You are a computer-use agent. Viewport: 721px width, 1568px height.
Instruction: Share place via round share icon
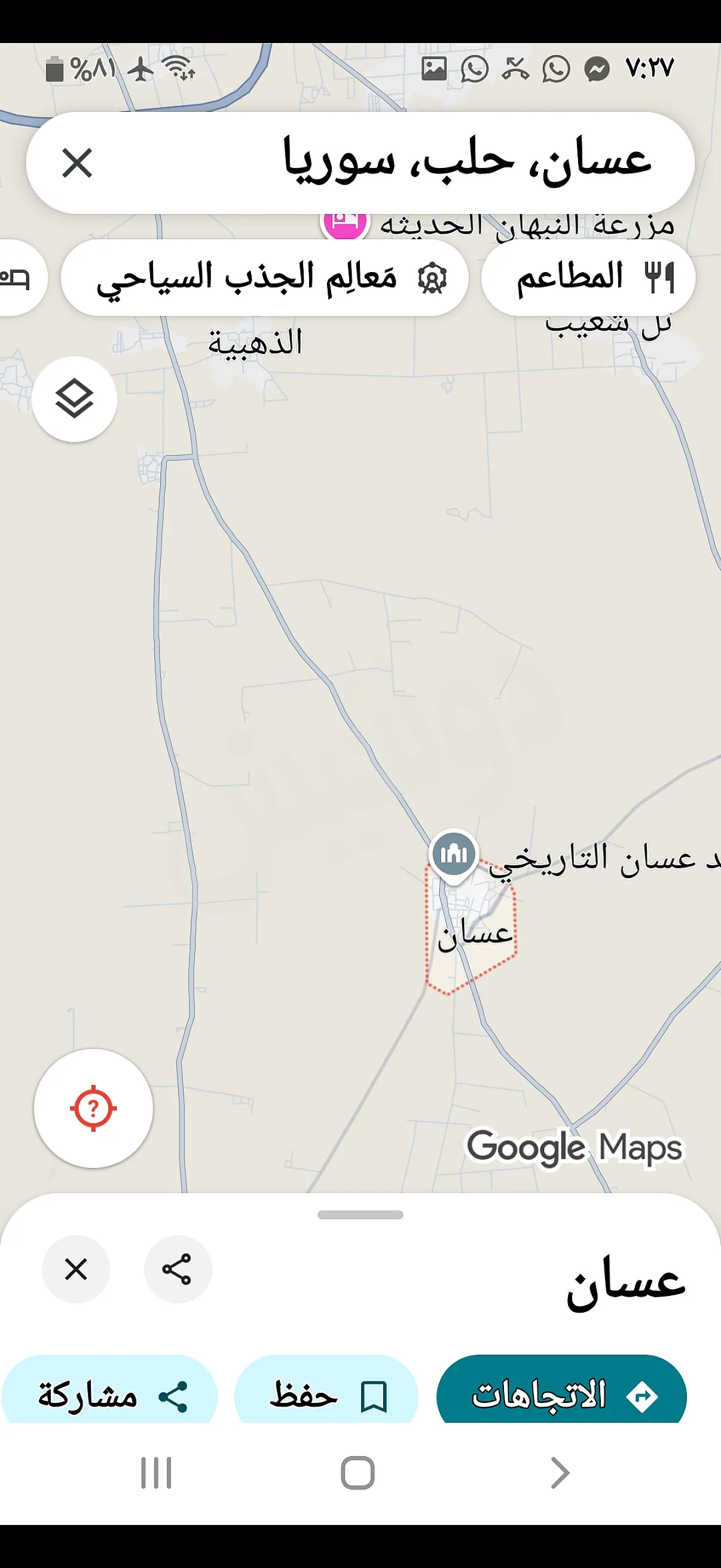coord(178,1269)
